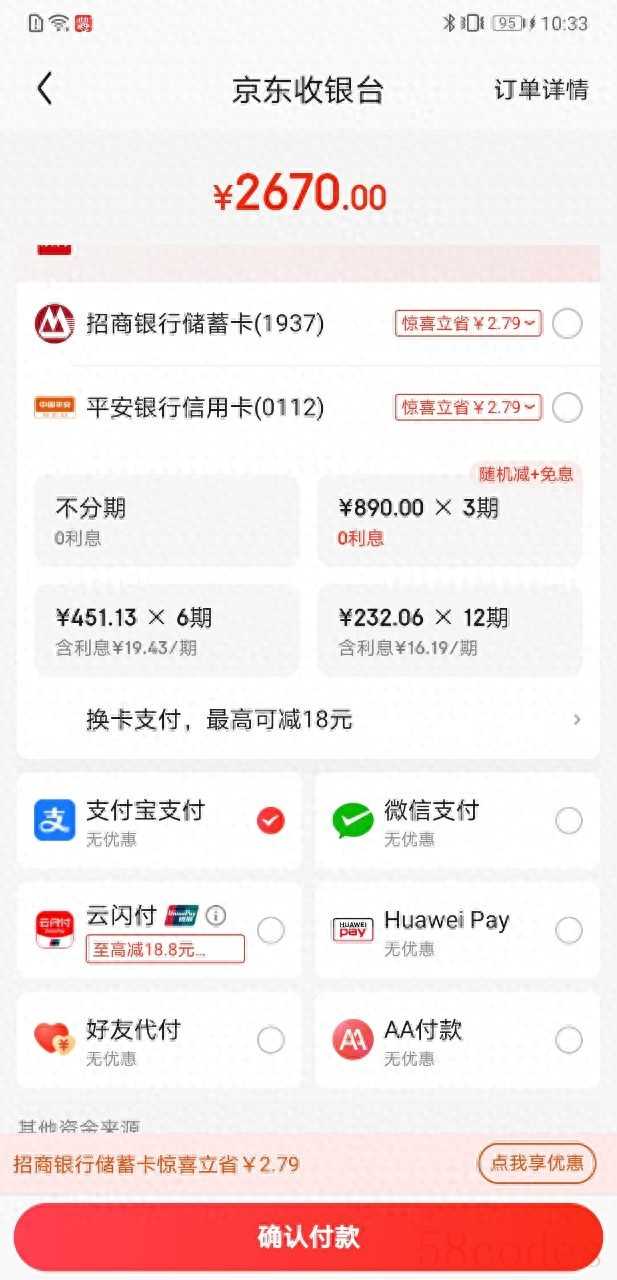This screenshot has width=617, height=1280.
Task: Tap 点我享优惠 button
Action: click(536, 1164)
